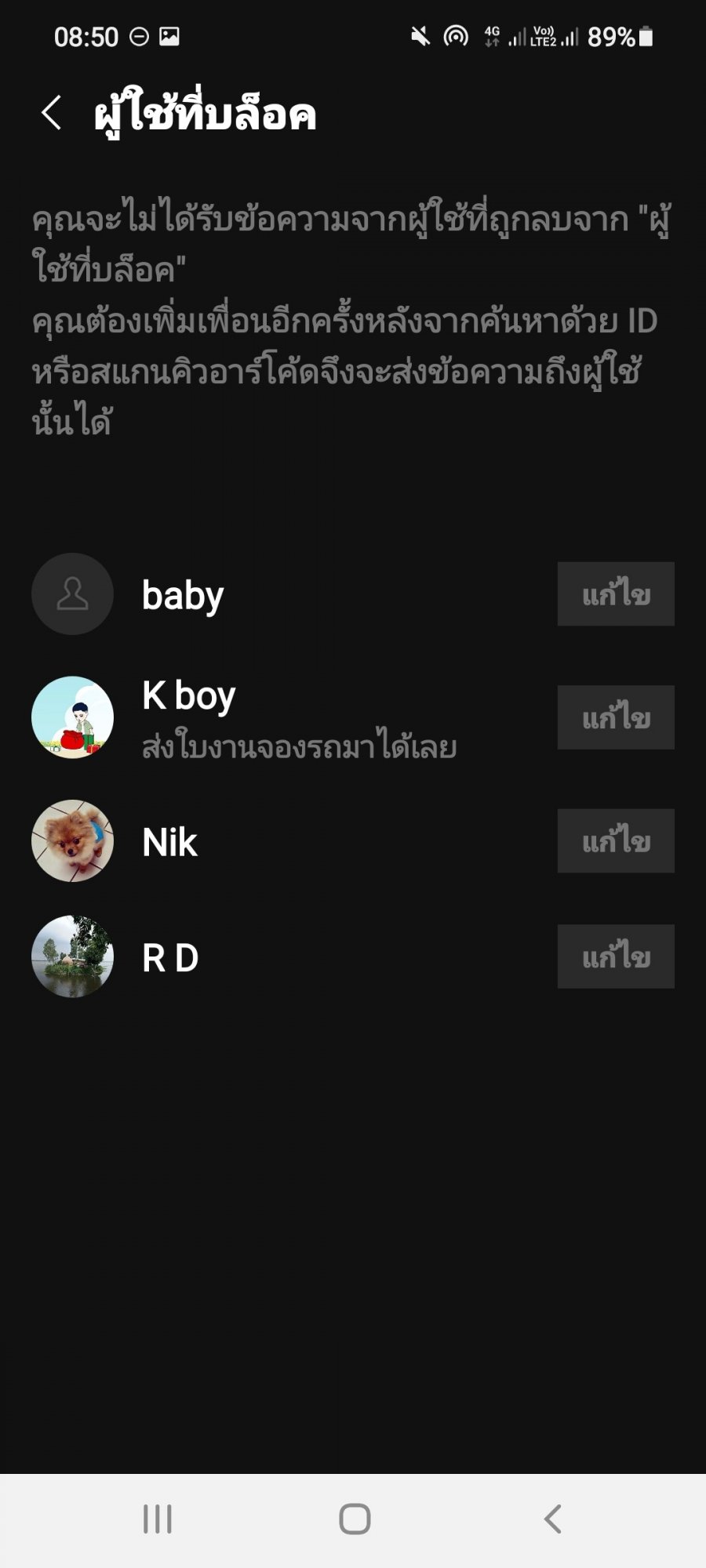706x1568 pixels.
Task: Tap the แก้ไข button for Nik
Action: point(616,841)
